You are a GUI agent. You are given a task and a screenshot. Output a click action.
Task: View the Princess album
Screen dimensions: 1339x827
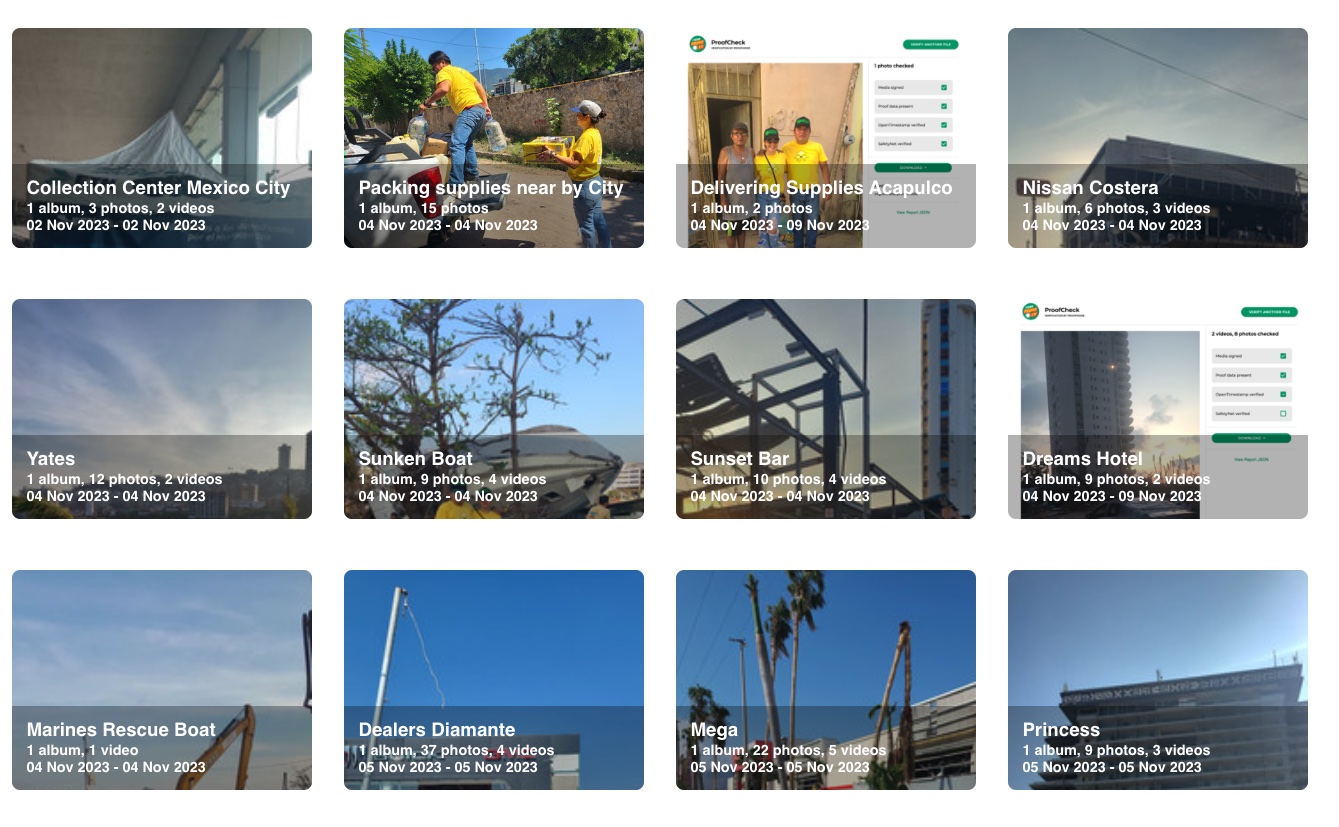tap(1157, 680)
